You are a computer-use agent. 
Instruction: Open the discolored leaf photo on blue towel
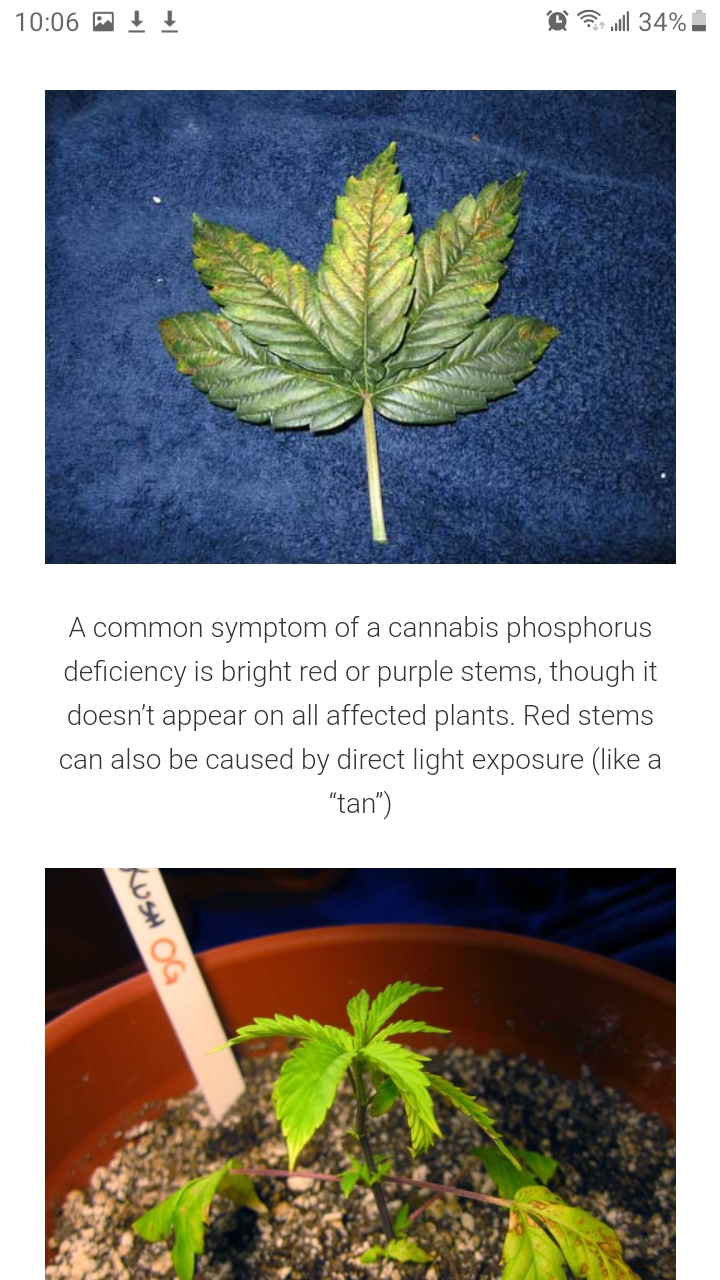pyautogui.click(x=360, y=327)
